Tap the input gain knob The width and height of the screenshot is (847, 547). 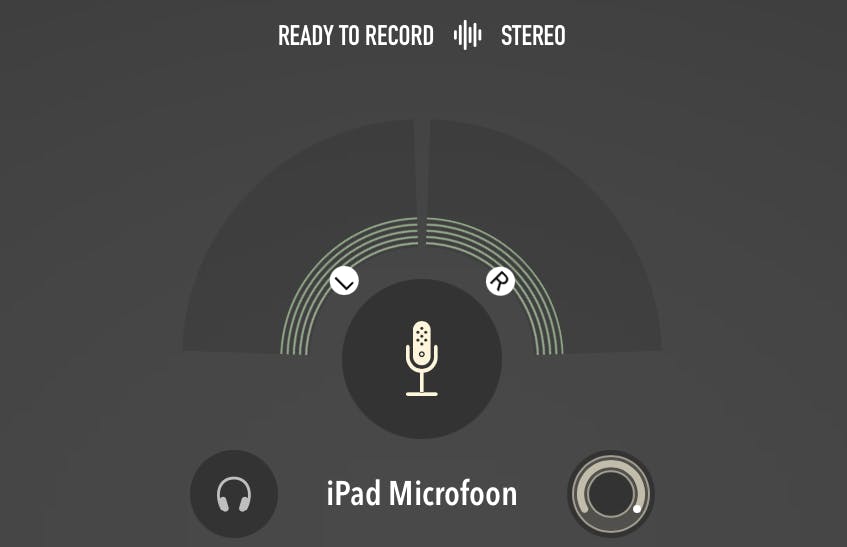610,494
